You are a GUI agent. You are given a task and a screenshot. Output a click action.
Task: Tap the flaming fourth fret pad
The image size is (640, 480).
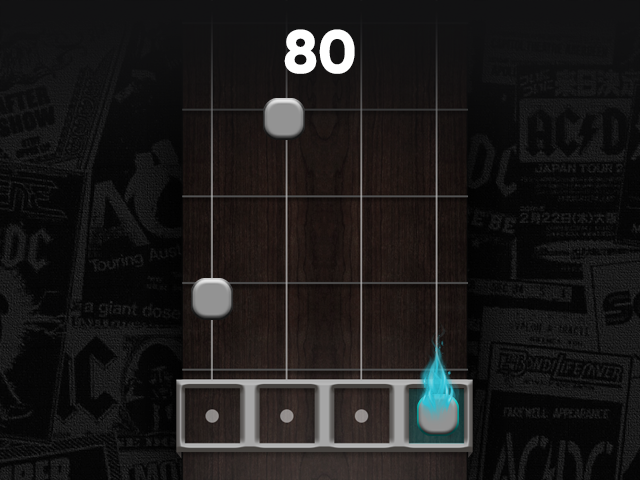[436, 415]
